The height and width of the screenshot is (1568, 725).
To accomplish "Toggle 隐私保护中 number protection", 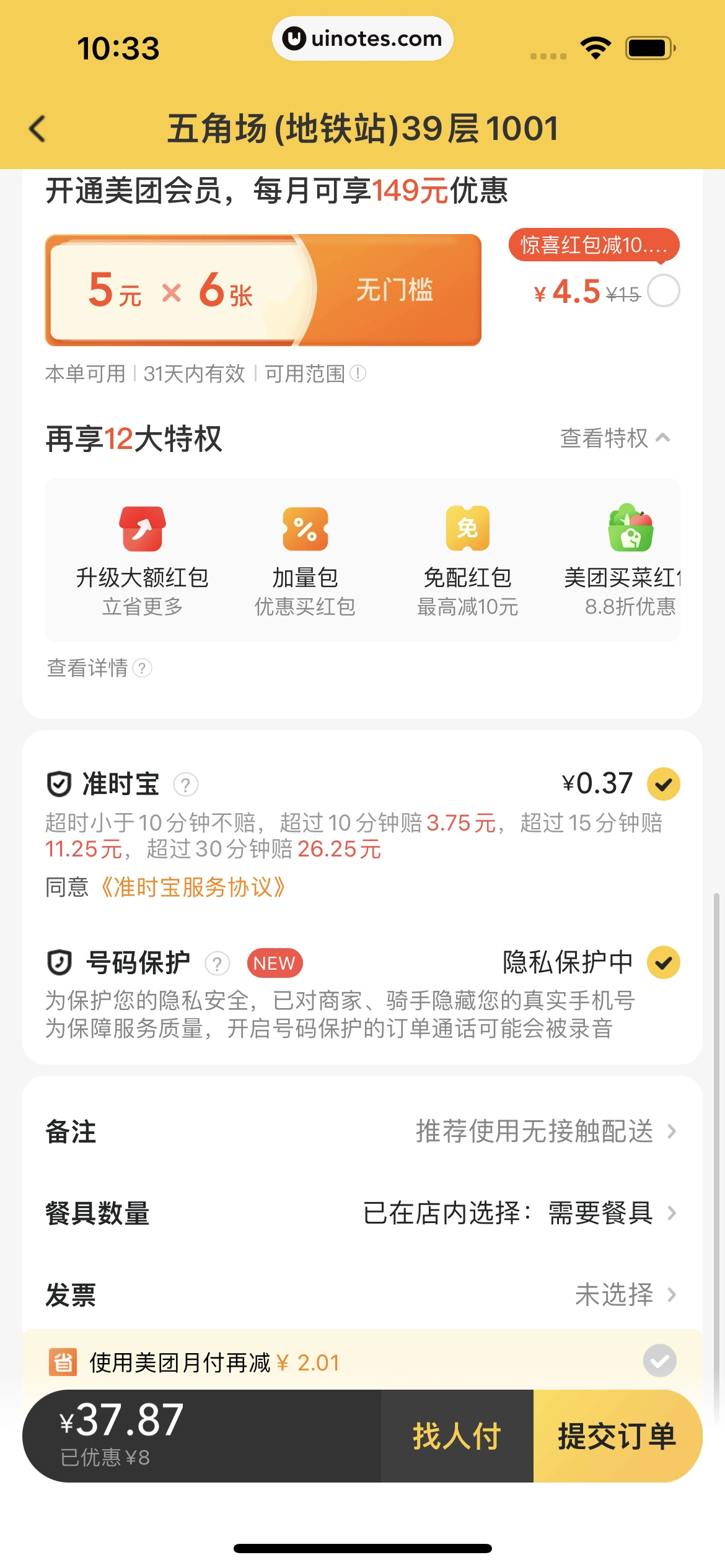I will point(664,962).
